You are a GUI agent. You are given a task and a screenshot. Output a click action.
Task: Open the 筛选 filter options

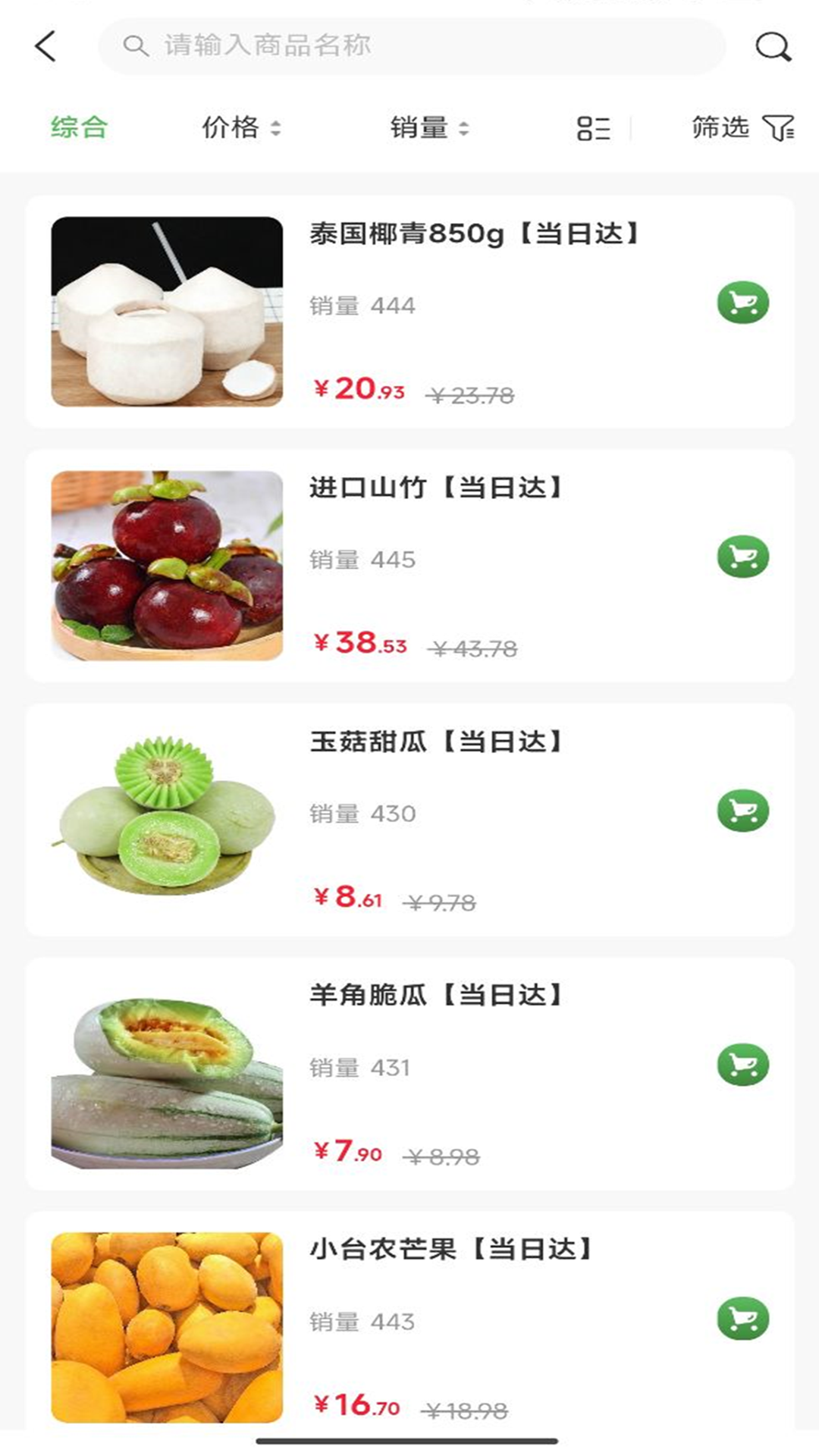point(742,127)
